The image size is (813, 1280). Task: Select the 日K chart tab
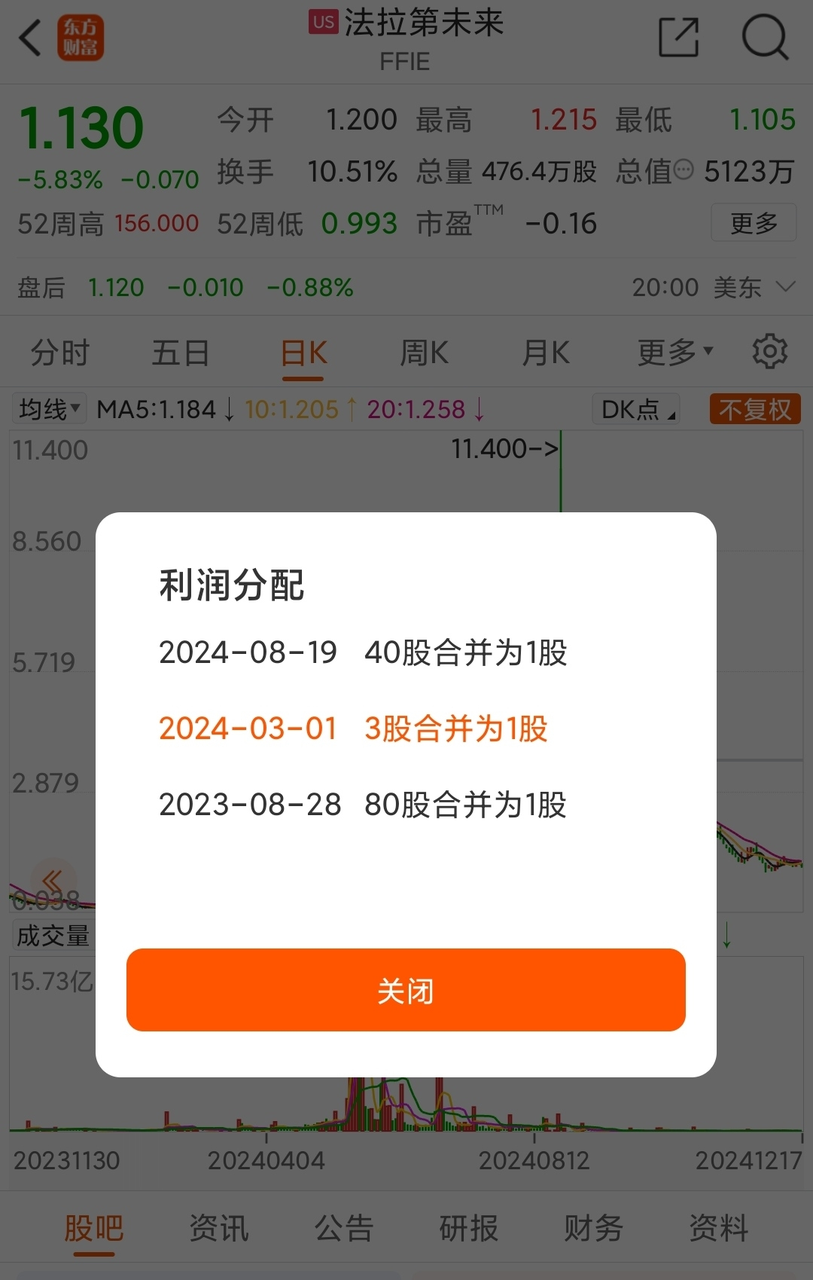click(303, 353)
